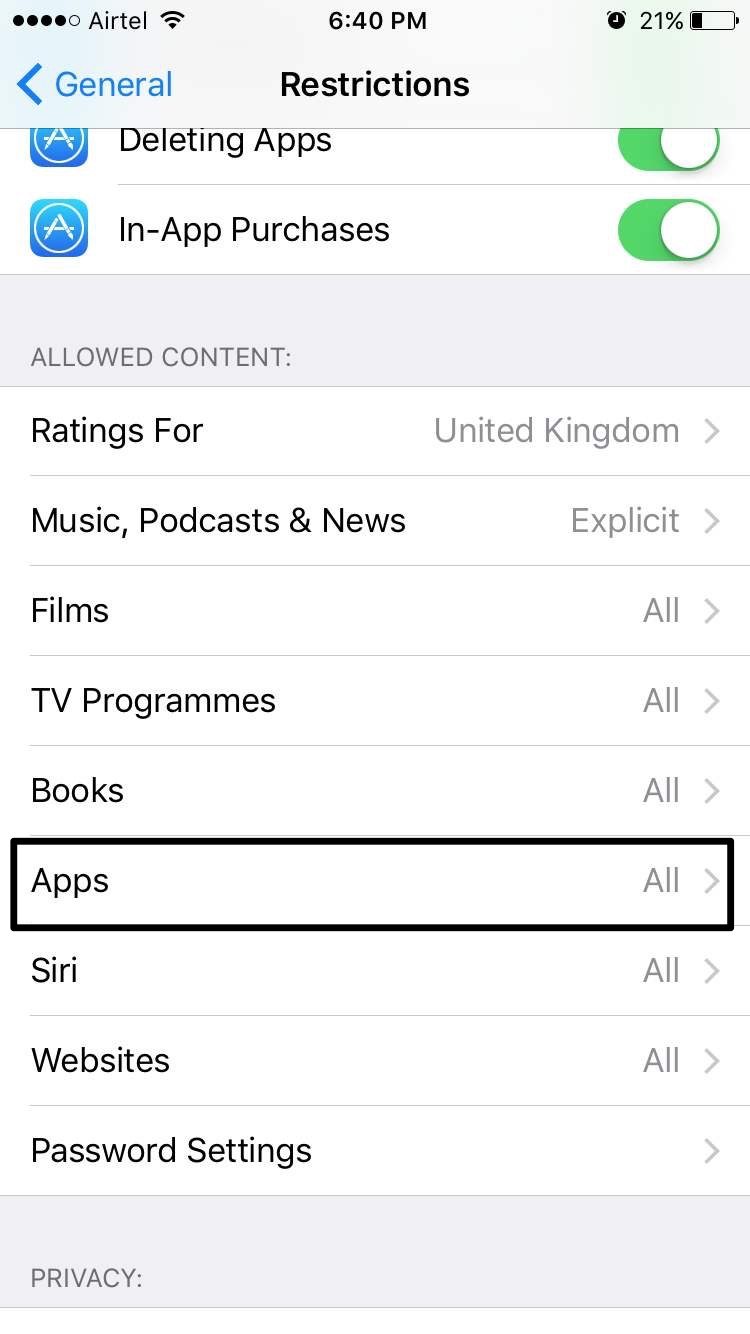Open TV Programmes restriction

pyautogui.click(x=375, y=701)
